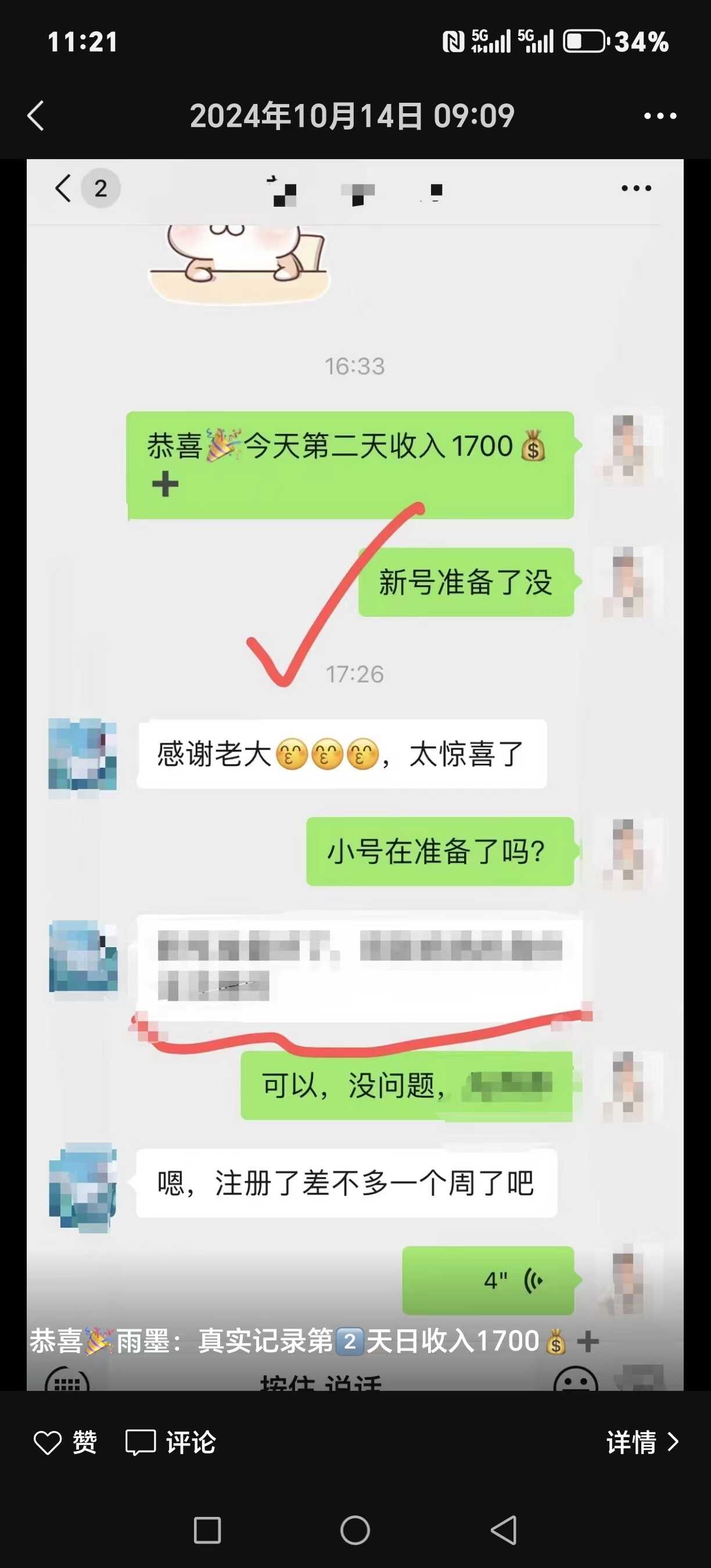
Task: Tap the system home button
Action: [355, 1530]
